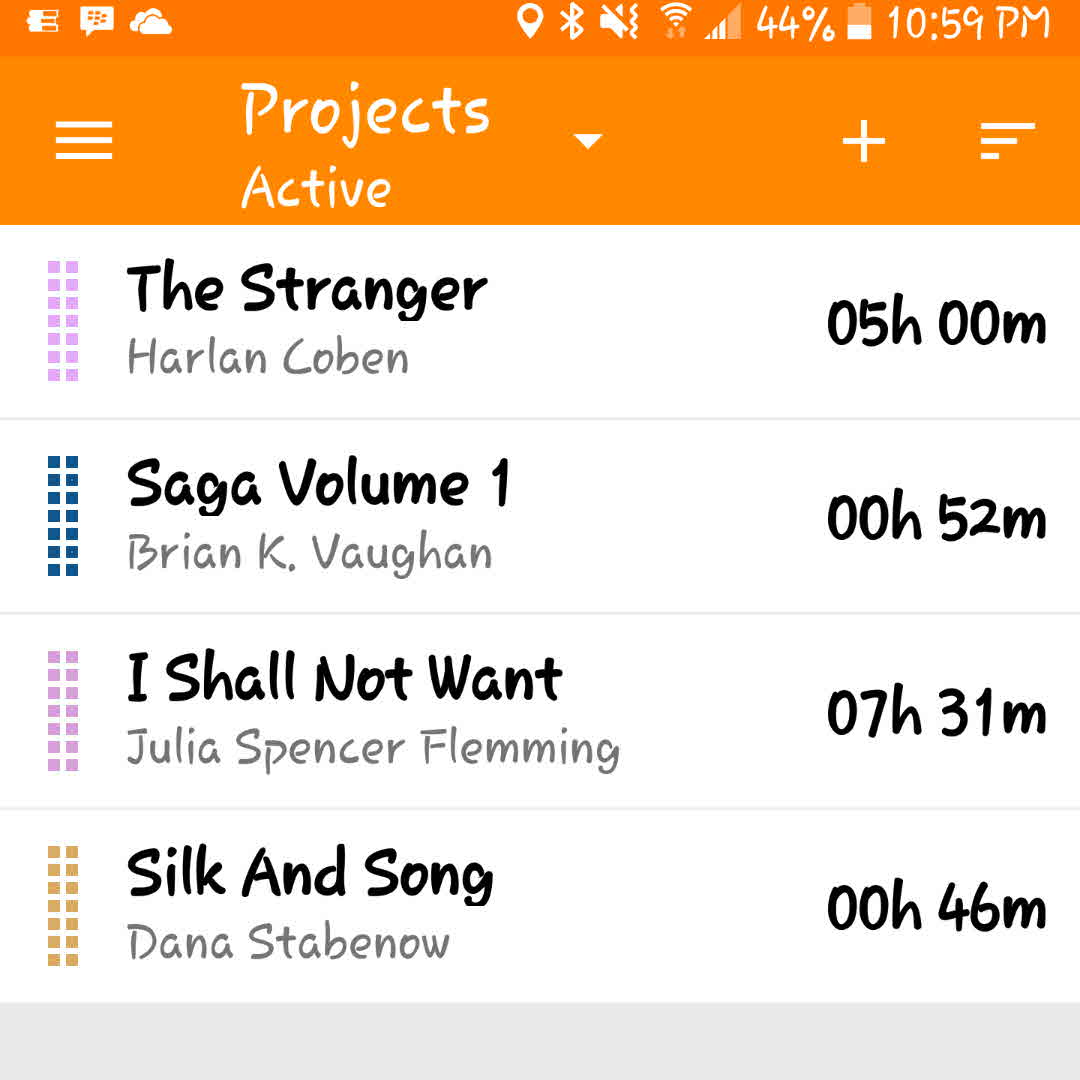Add a new project
1080x1080 pixels.
click(x=863, y=141)
